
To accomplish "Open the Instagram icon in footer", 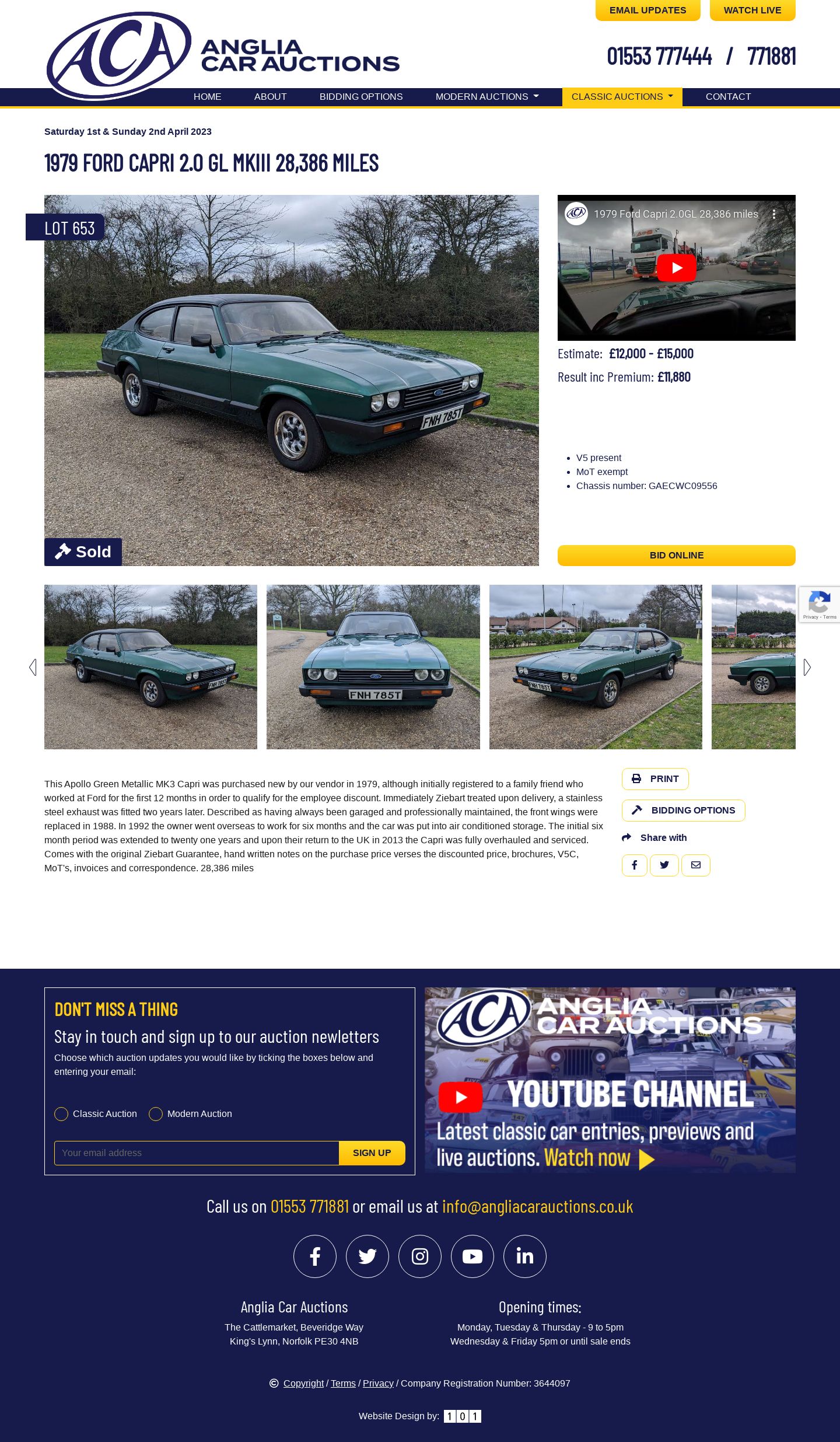I will [420, 1256].
